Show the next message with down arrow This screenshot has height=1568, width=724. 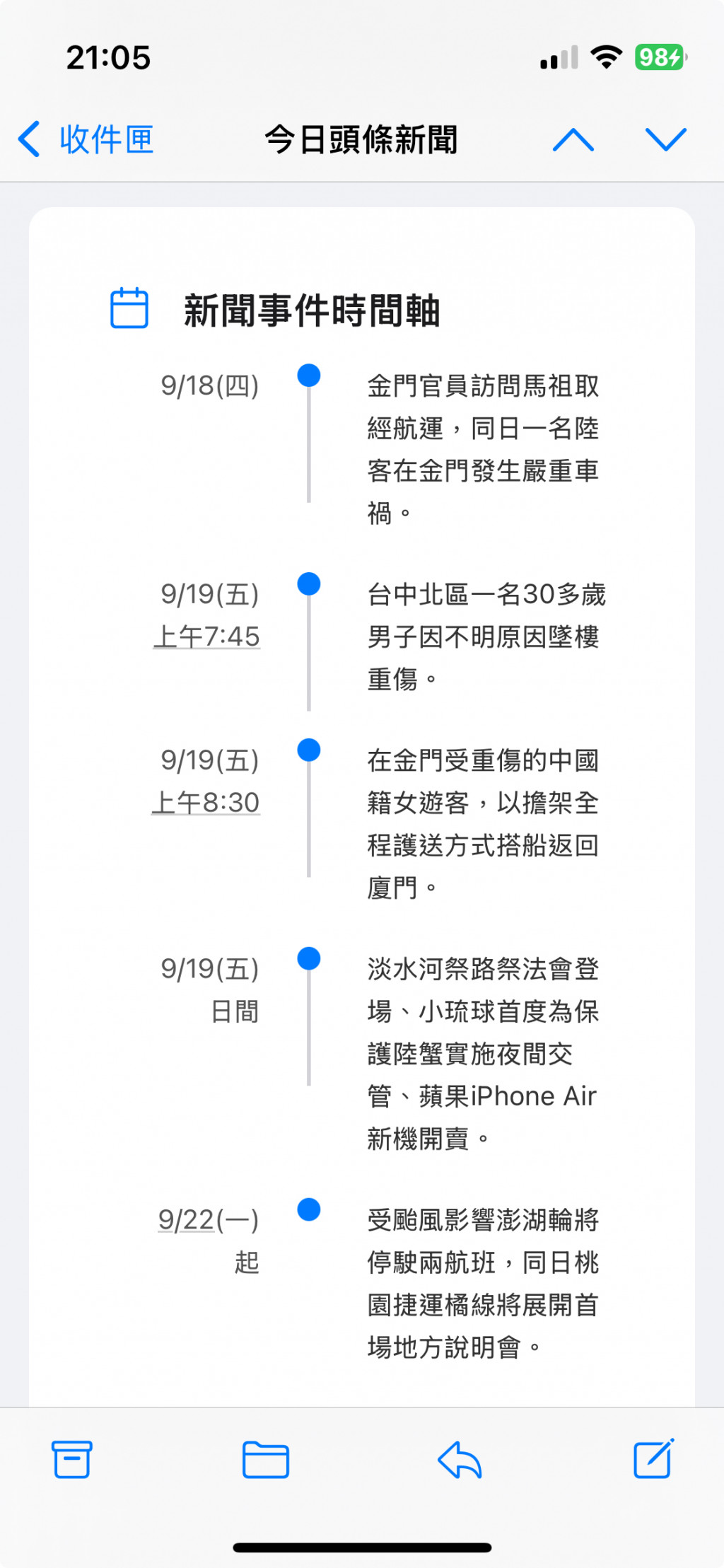pyautogui.click(x=665, y=139)
